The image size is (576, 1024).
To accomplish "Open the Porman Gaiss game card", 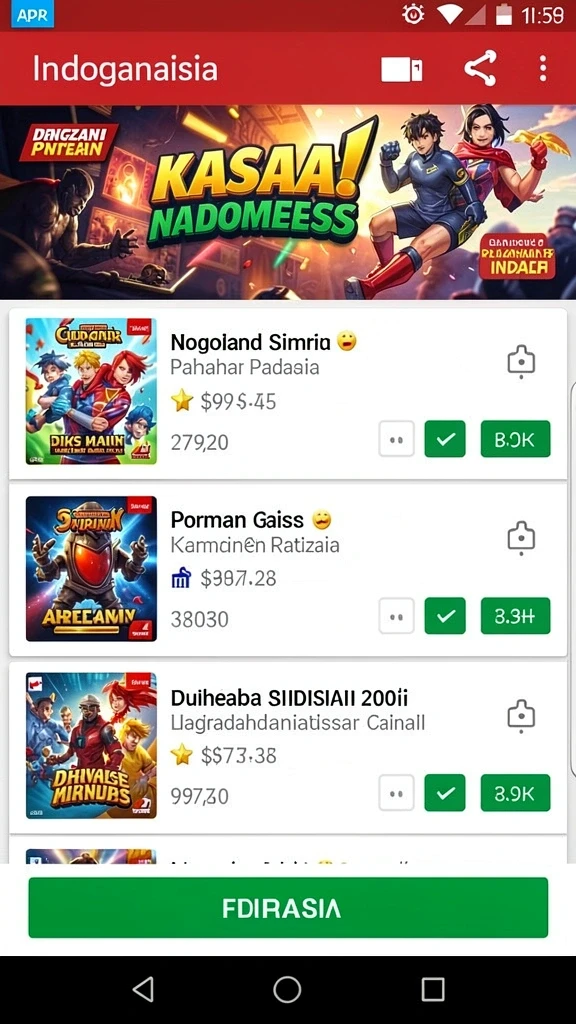I will pos(288,569).
